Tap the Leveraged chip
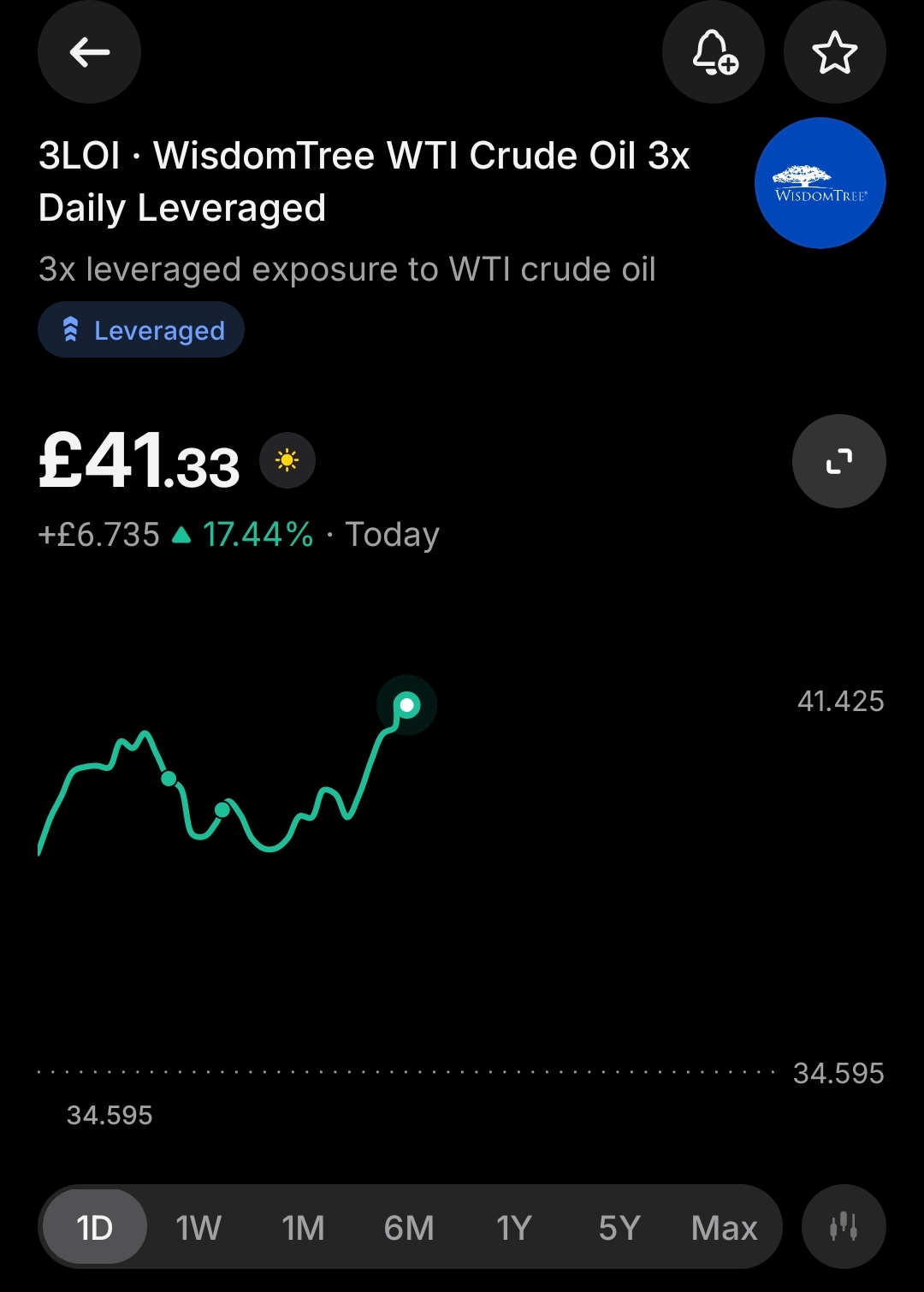The image size is (924, 1292). coord(141,330)
